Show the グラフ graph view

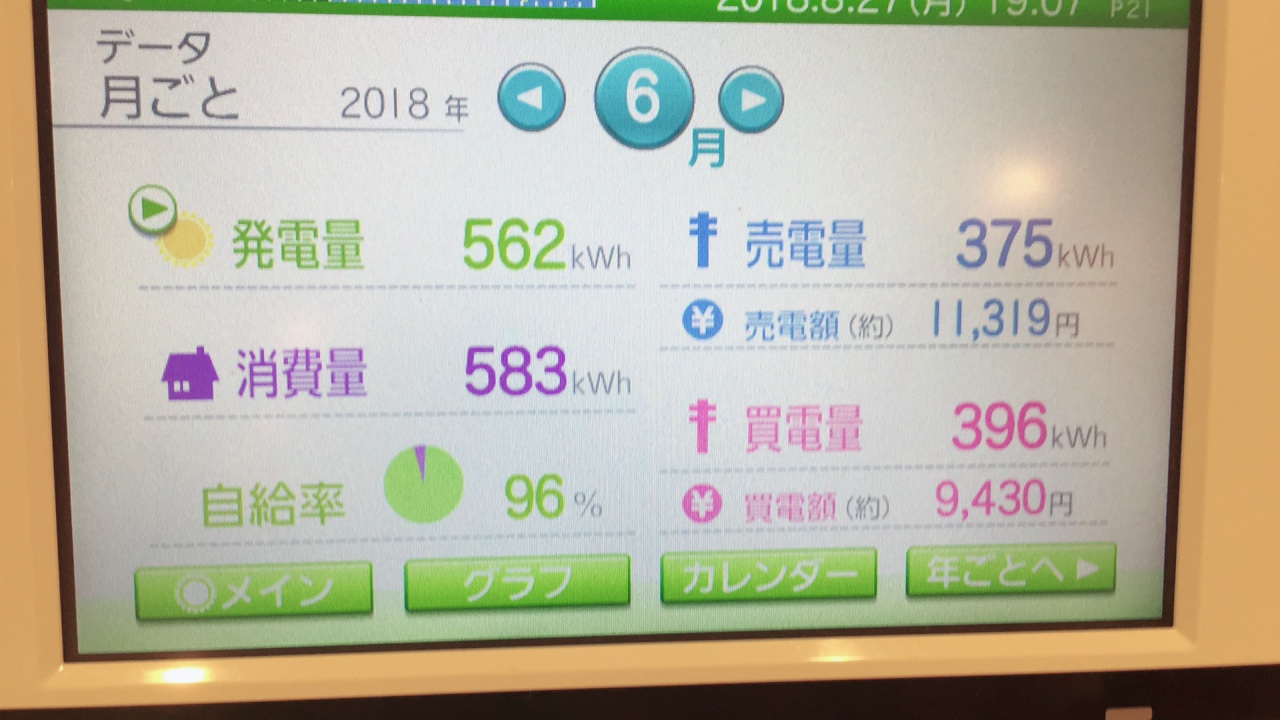517,582
